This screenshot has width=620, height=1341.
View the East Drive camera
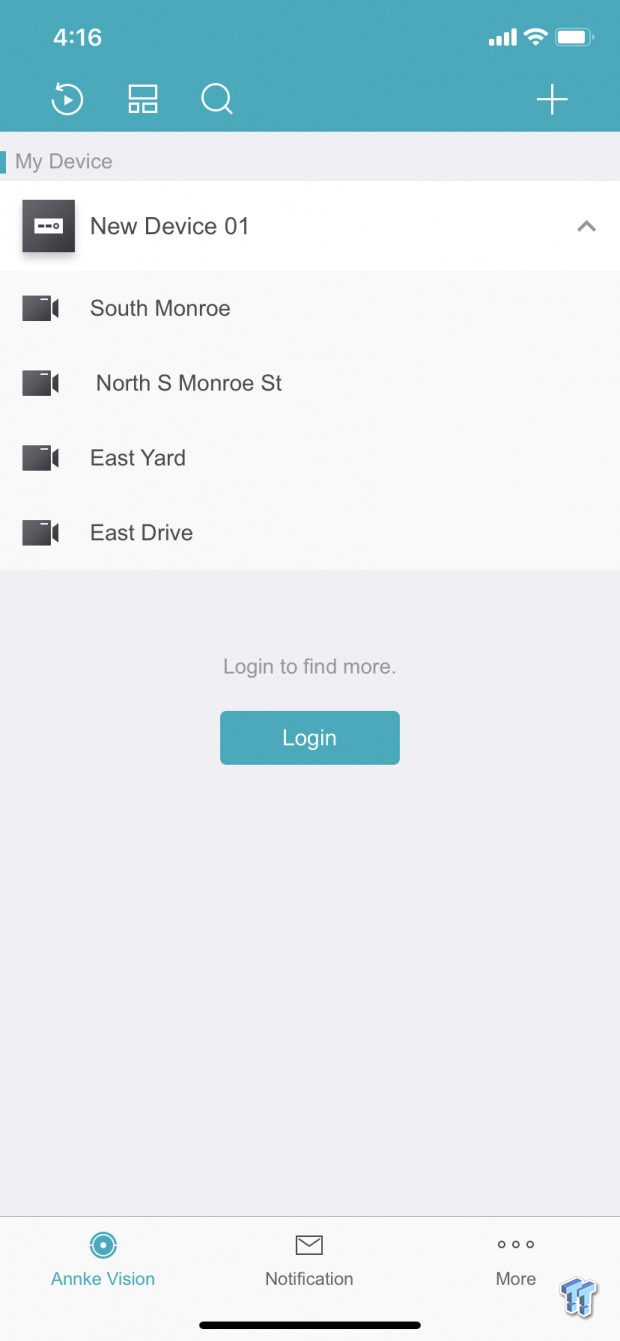141,533
